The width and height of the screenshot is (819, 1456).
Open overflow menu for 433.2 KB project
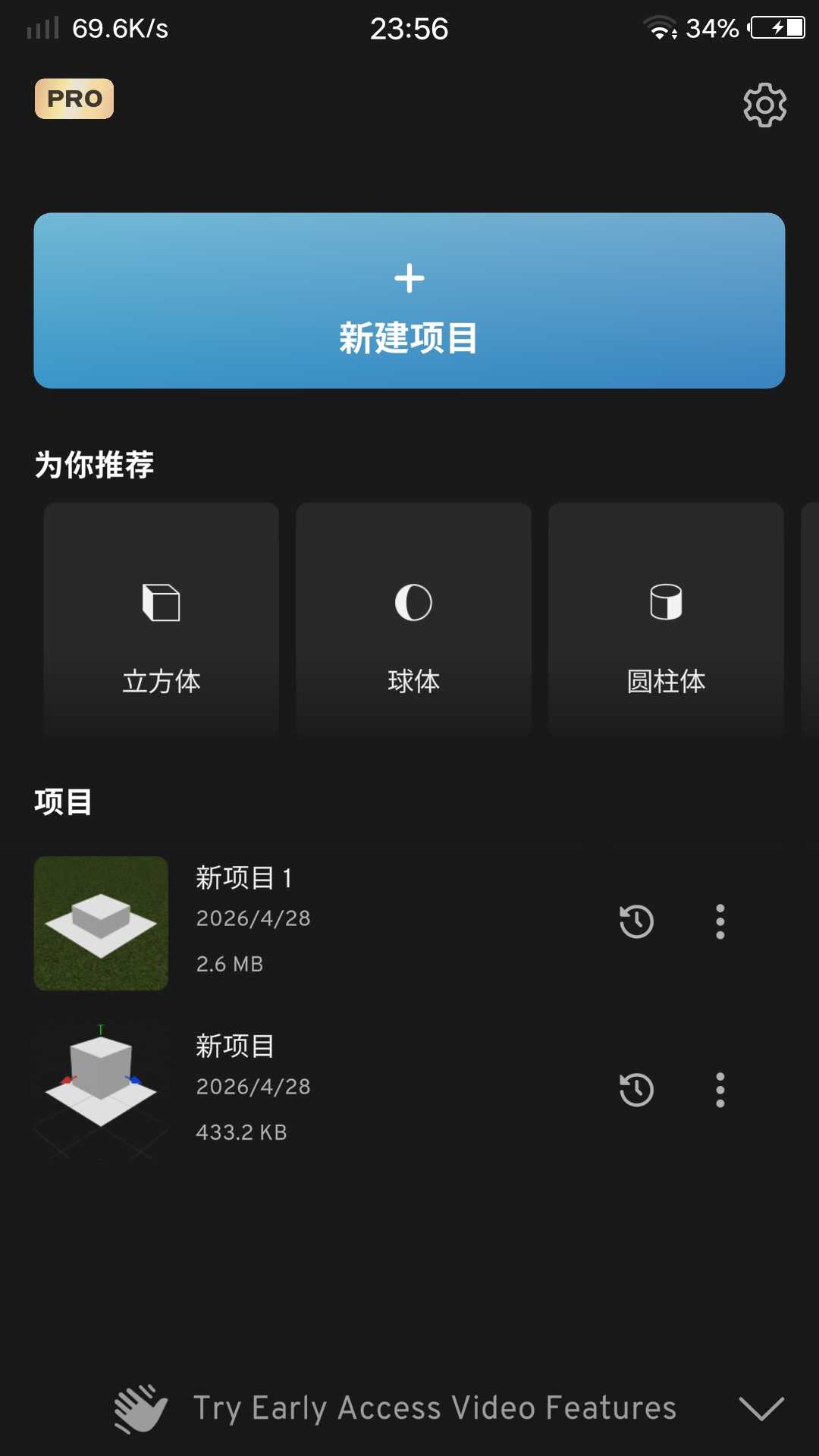[720, 1090]
